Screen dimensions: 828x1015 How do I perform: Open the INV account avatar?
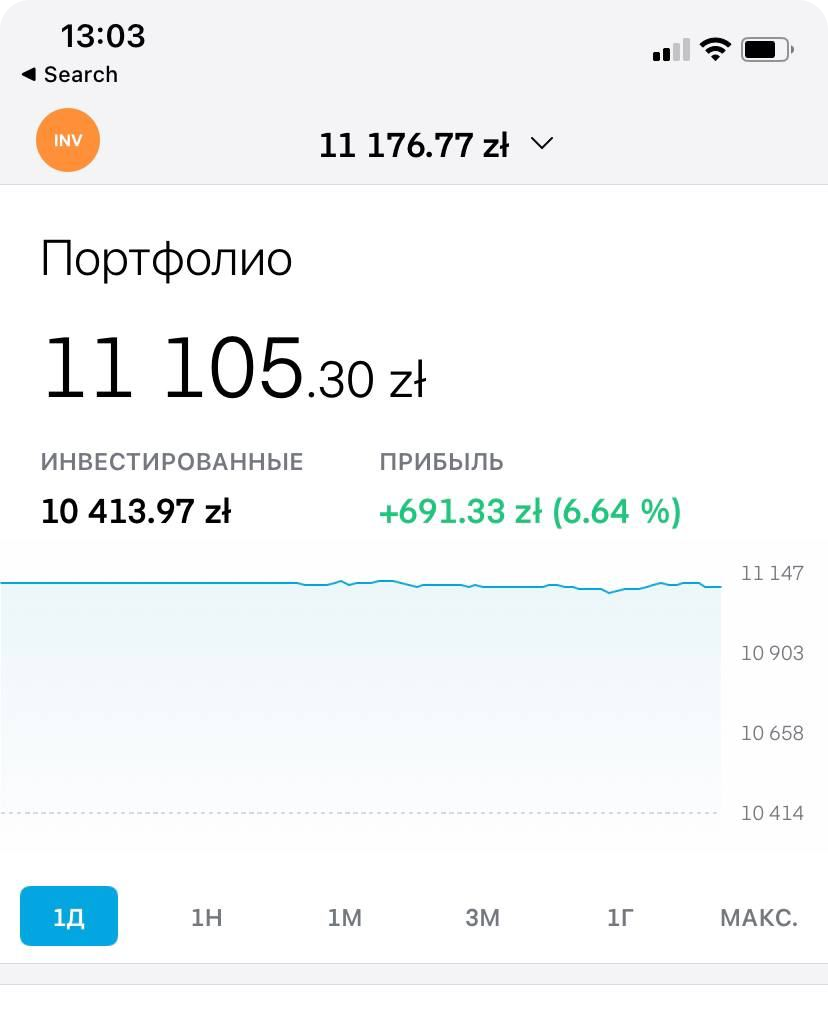point(68,140)
